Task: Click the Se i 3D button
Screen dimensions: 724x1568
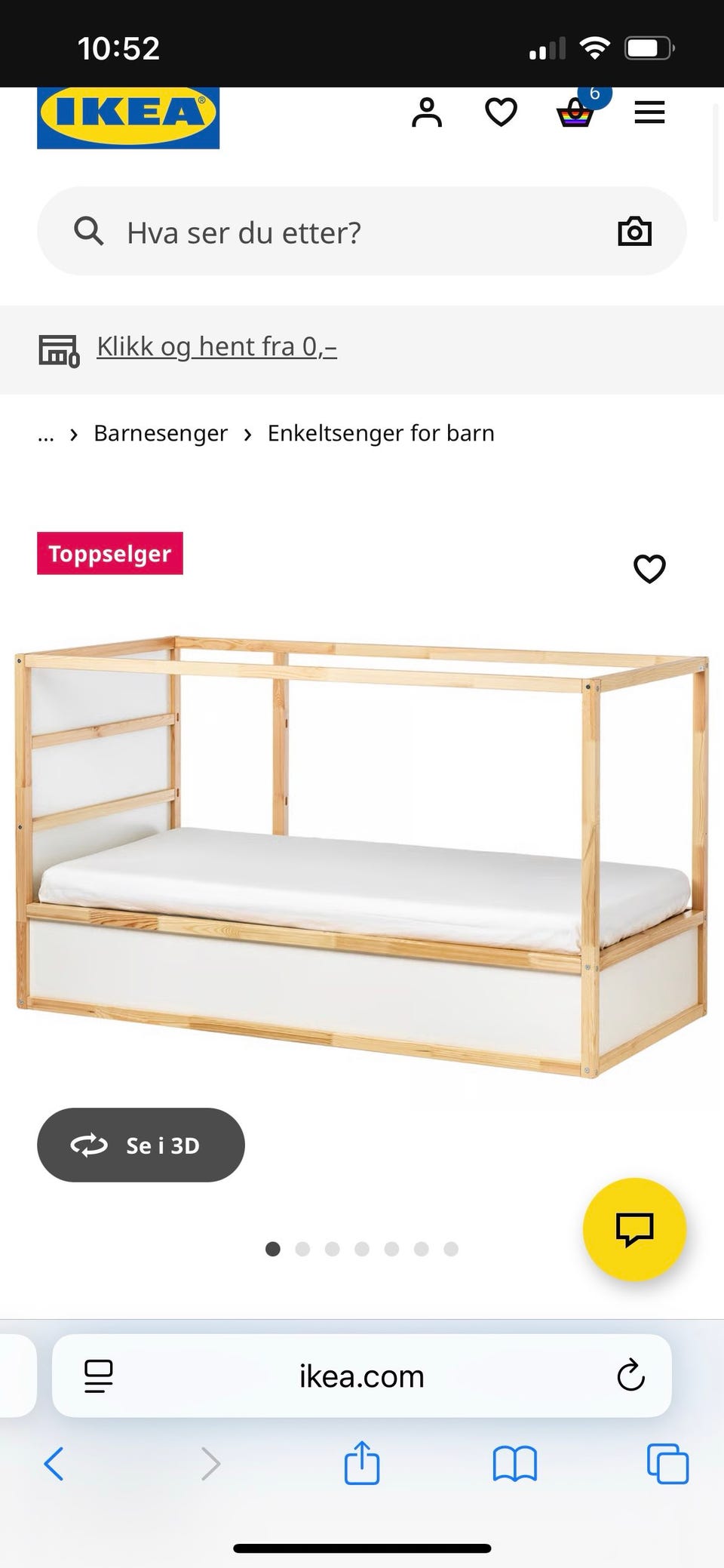Action: pyautogui.click(x=140, y=1145)
